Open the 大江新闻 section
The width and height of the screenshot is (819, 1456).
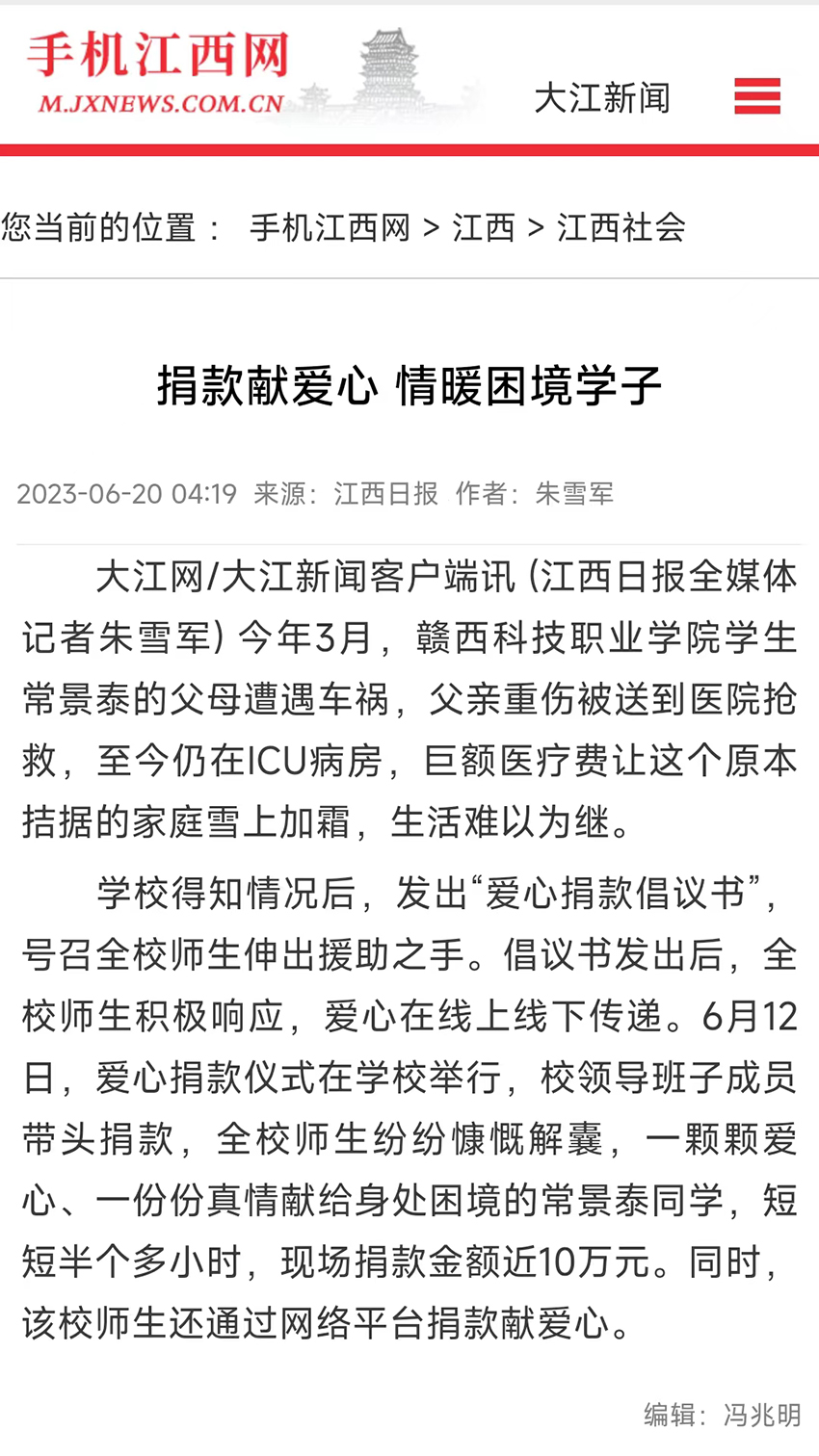(602, 98)
